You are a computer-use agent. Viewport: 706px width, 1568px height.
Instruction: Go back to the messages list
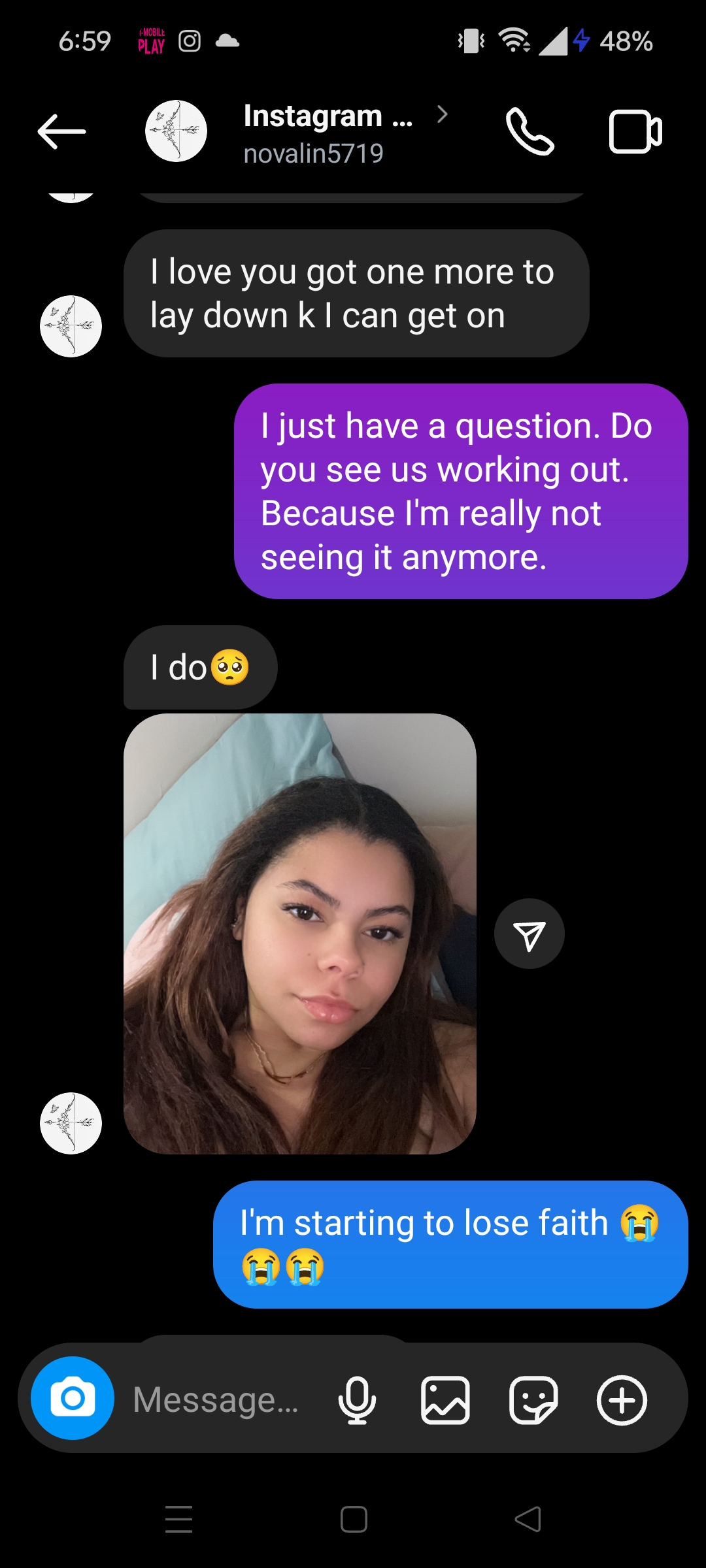click(x=61, y=131)
